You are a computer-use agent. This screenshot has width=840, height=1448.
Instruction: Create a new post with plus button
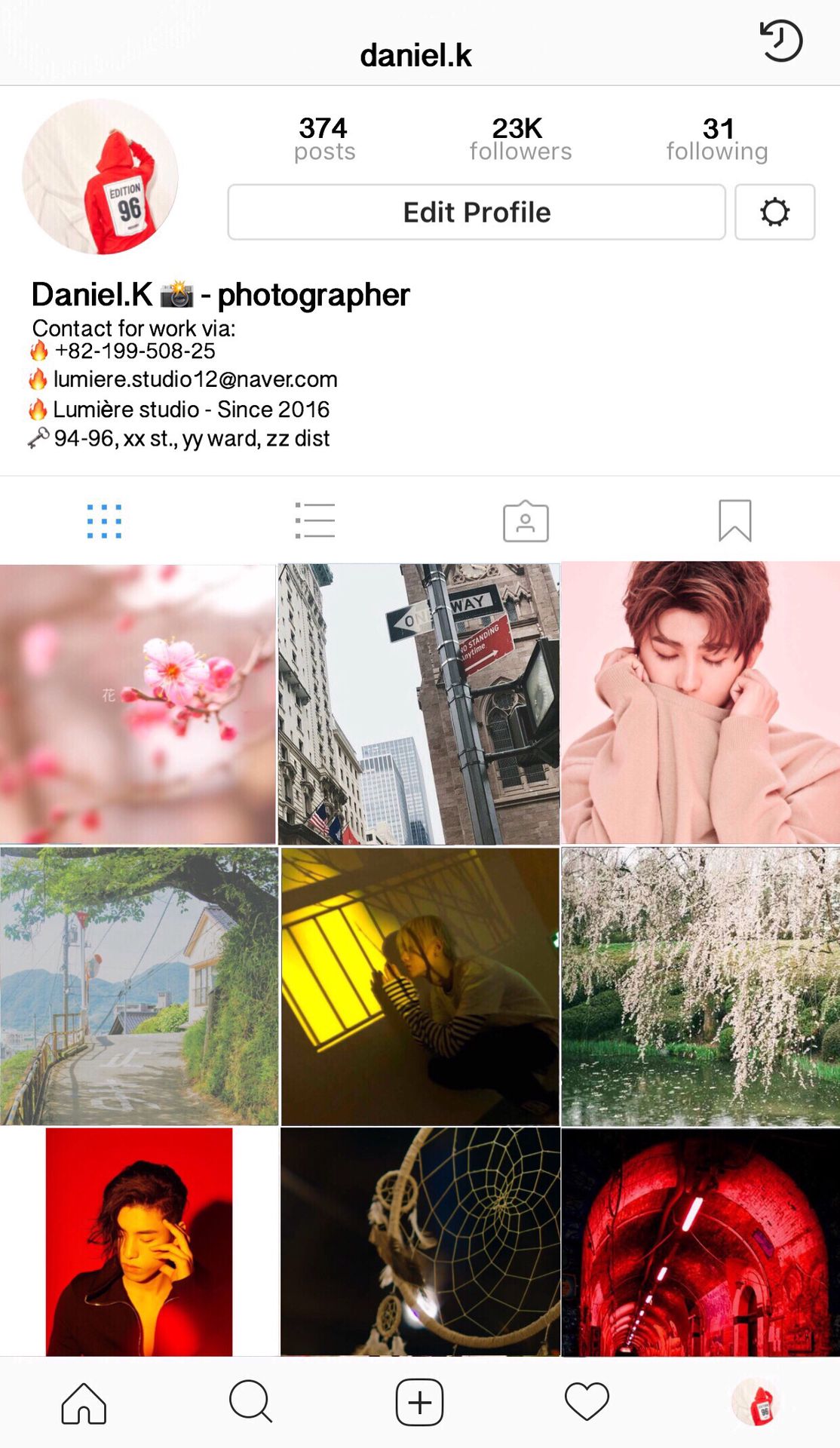[x=419, y=1403]
